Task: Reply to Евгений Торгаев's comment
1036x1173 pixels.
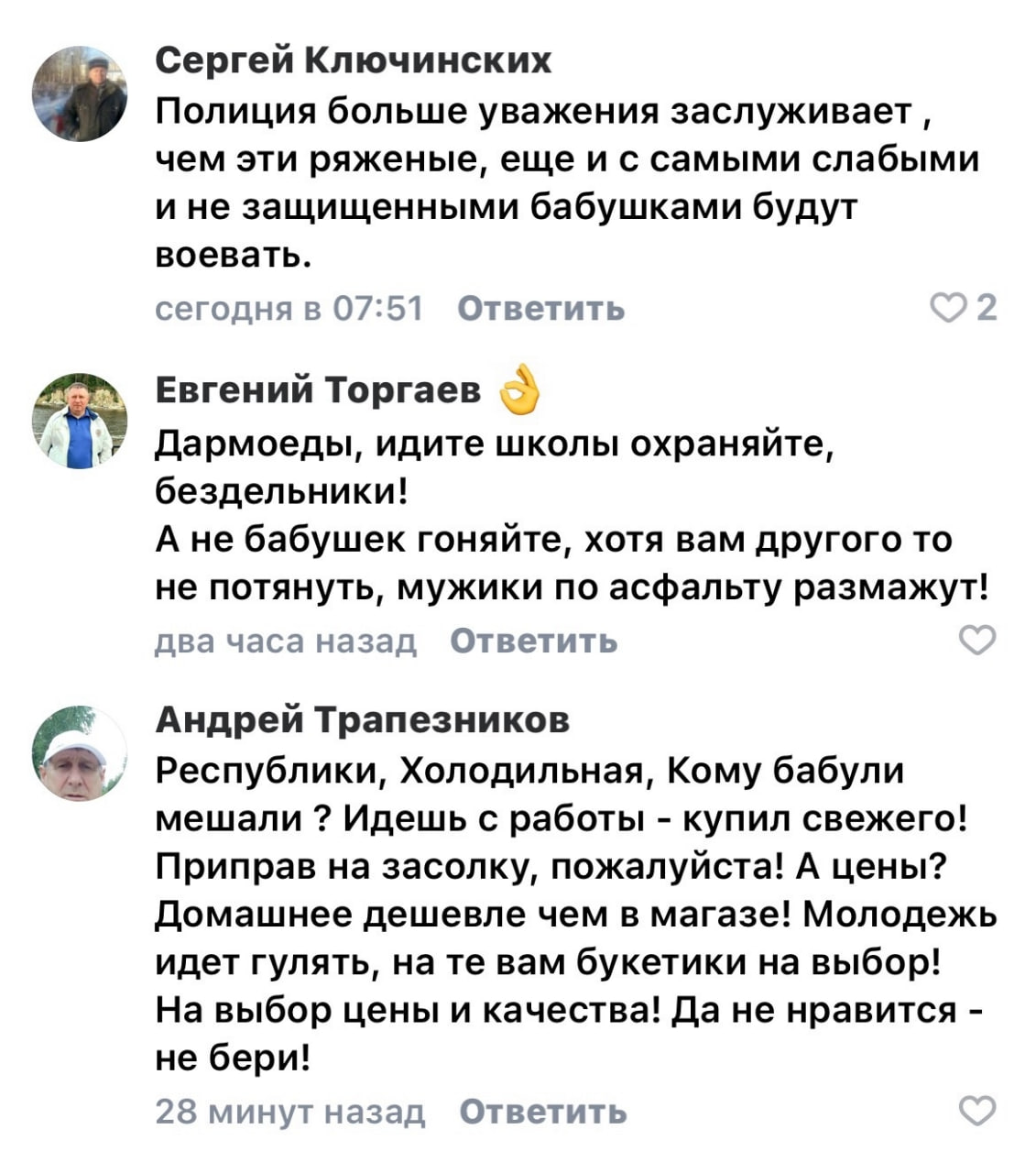Action: [534, 641]
